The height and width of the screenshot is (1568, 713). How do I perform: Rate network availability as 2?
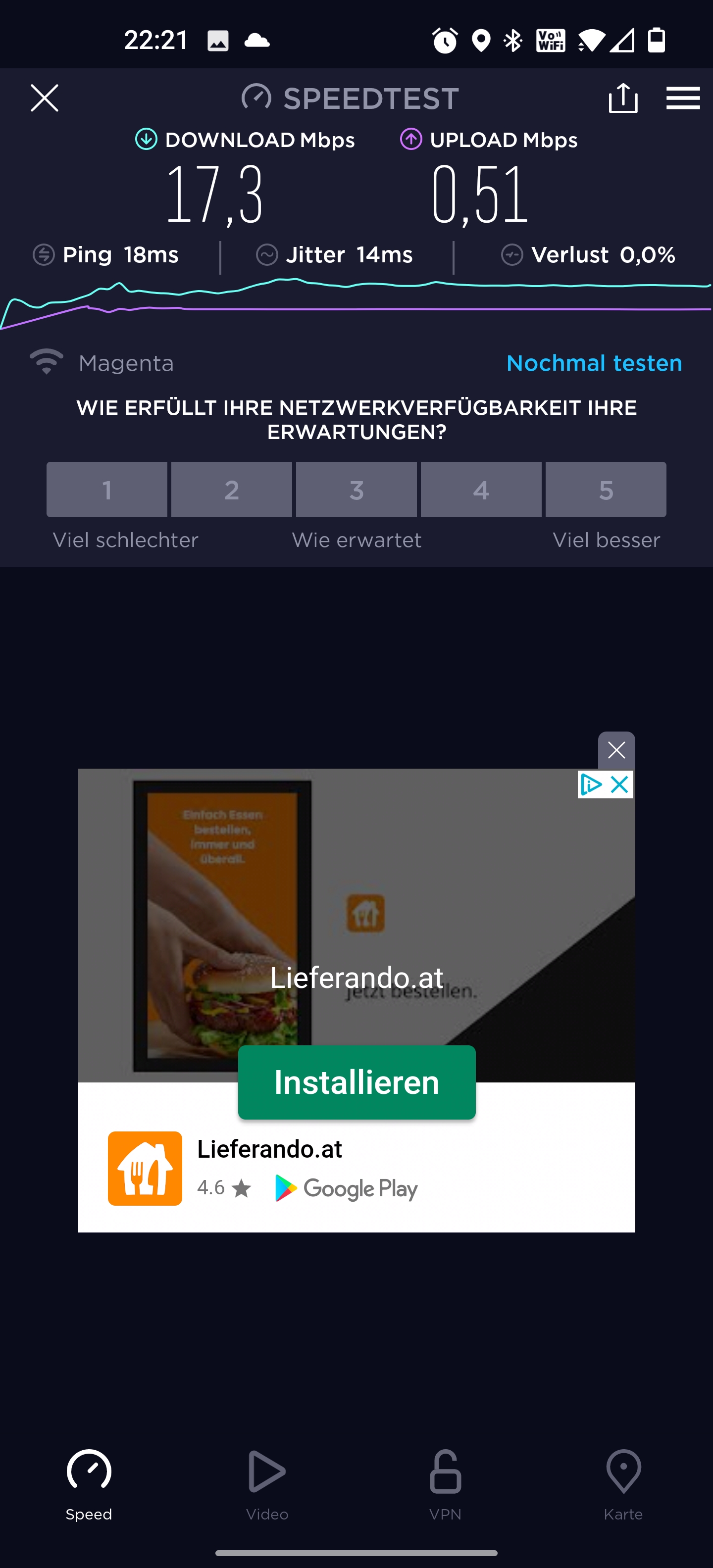tap(231, 490)
